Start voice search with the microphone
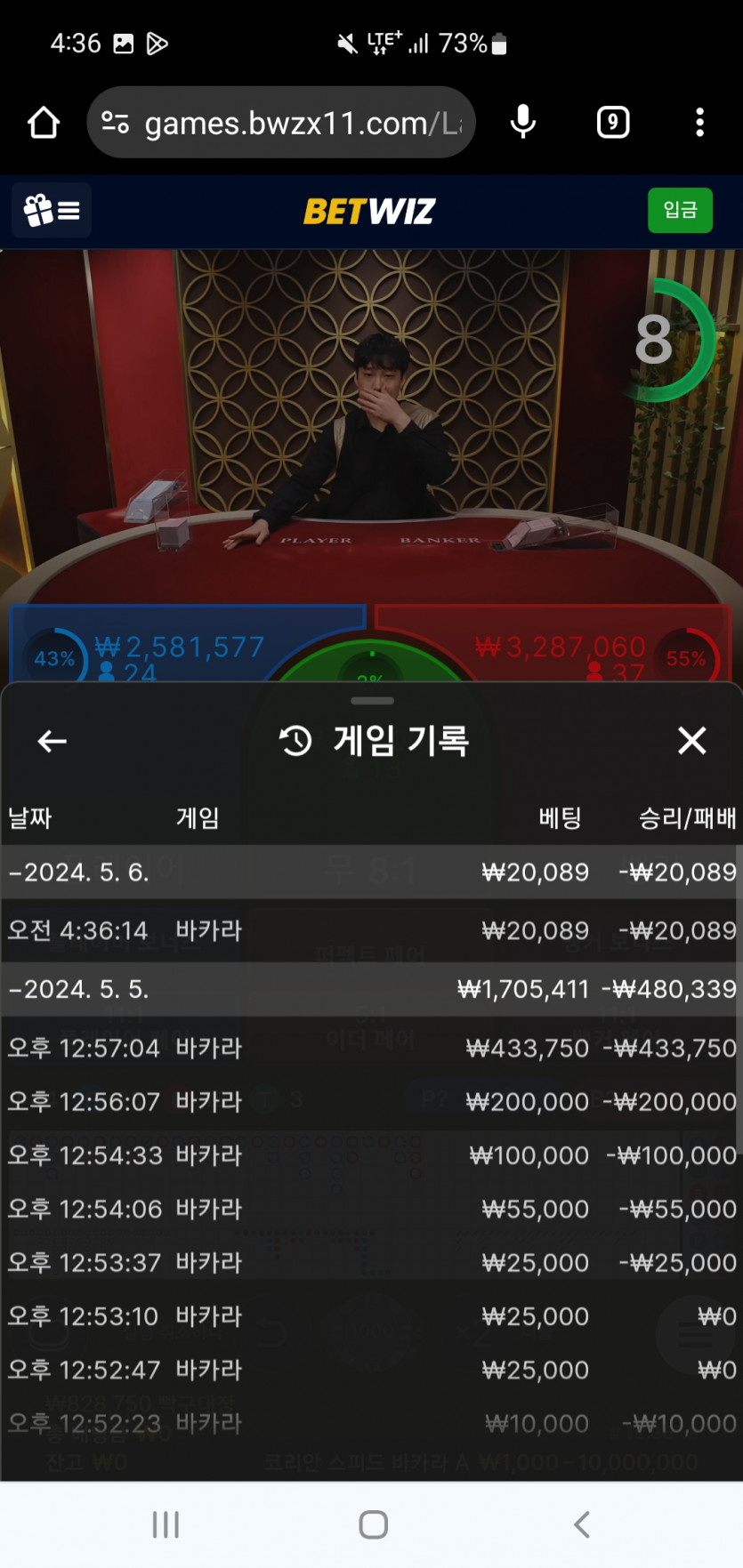 pyautogui.click(x=523, y=123)
